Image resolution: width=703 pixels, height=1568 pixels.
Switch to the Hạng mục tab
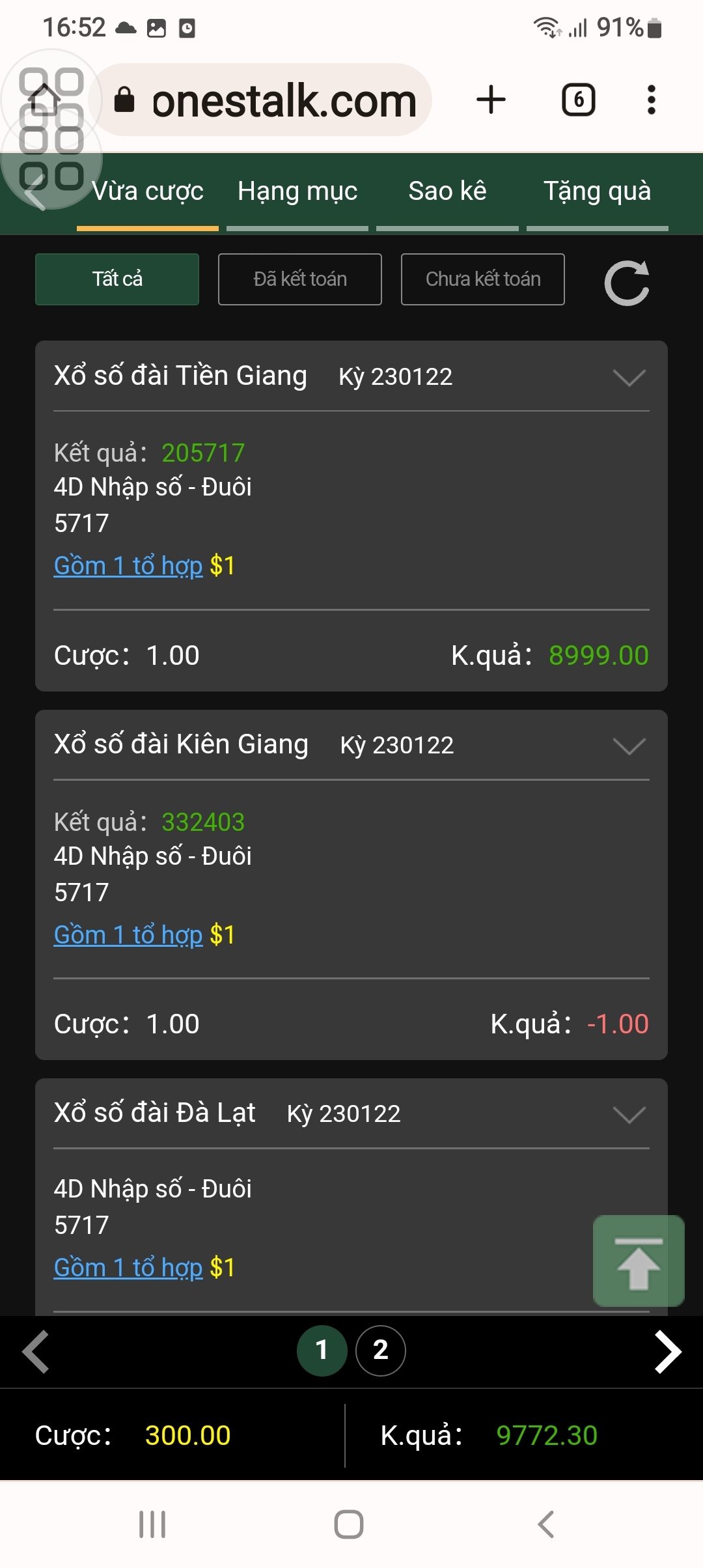pyautogui.click(x=297, y=191)
